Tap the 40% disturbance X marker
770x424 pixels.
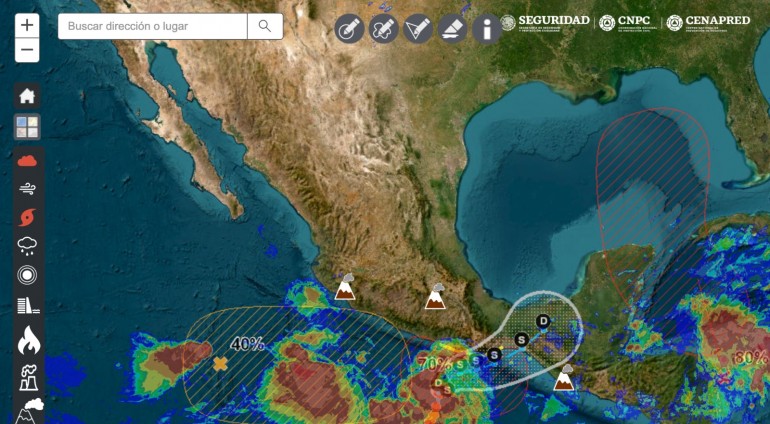(x=220, y=364)
